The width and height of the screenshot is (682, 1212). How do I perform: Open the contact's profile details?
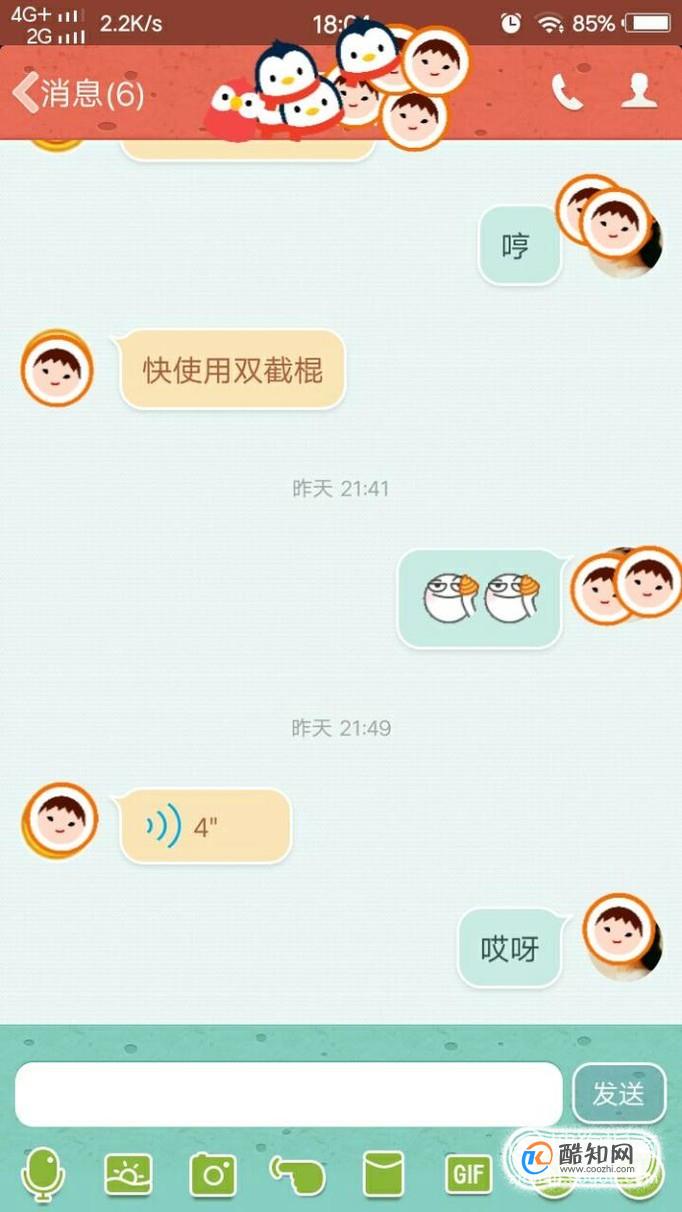[638, 92]
